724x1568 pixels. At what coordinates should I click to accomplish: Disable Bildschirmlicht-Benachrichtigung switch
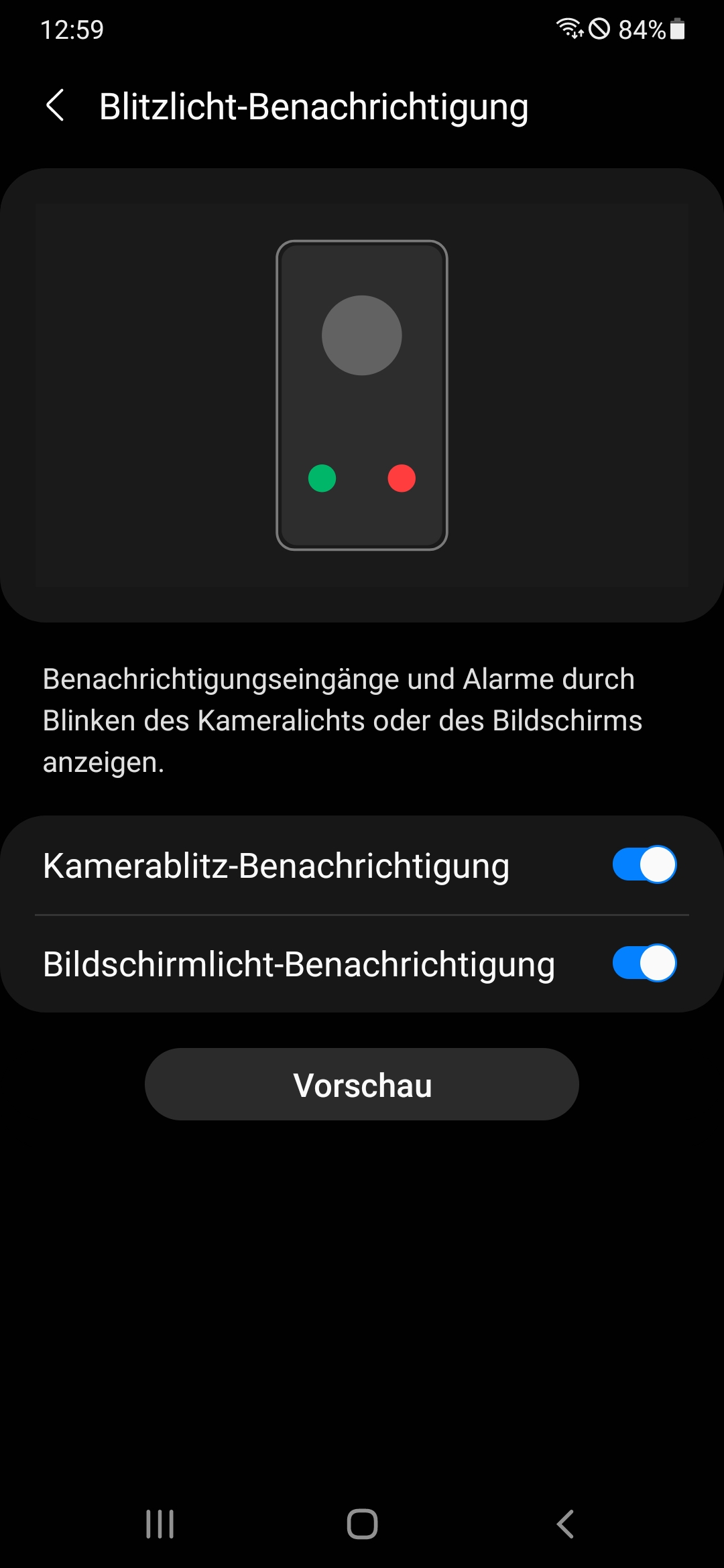644,963
